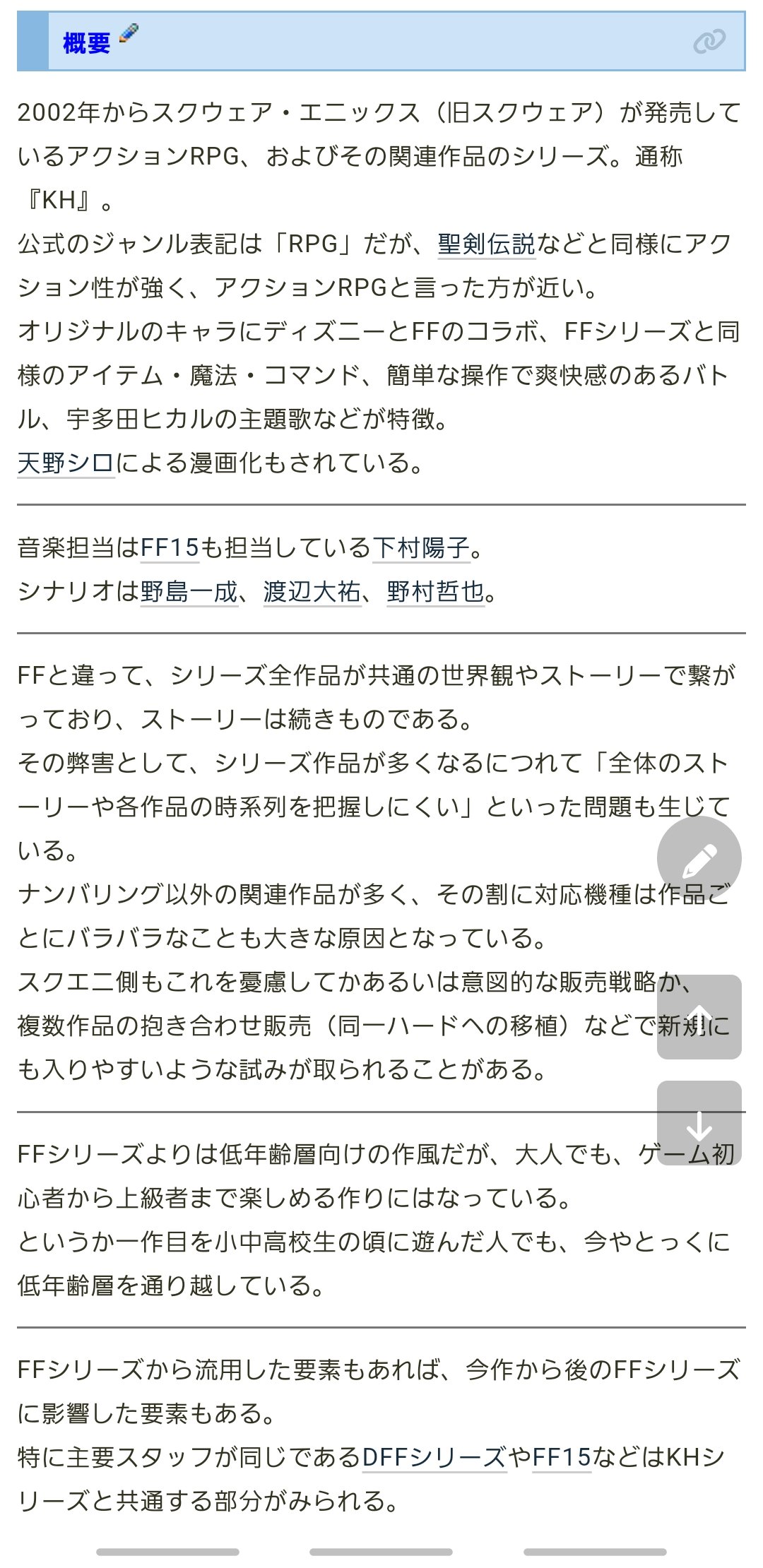Open the 野村哲也 link
Image resolution: width=763 pixels, height=1568 pixels.
pyautogui.click(x=435, y=592)
